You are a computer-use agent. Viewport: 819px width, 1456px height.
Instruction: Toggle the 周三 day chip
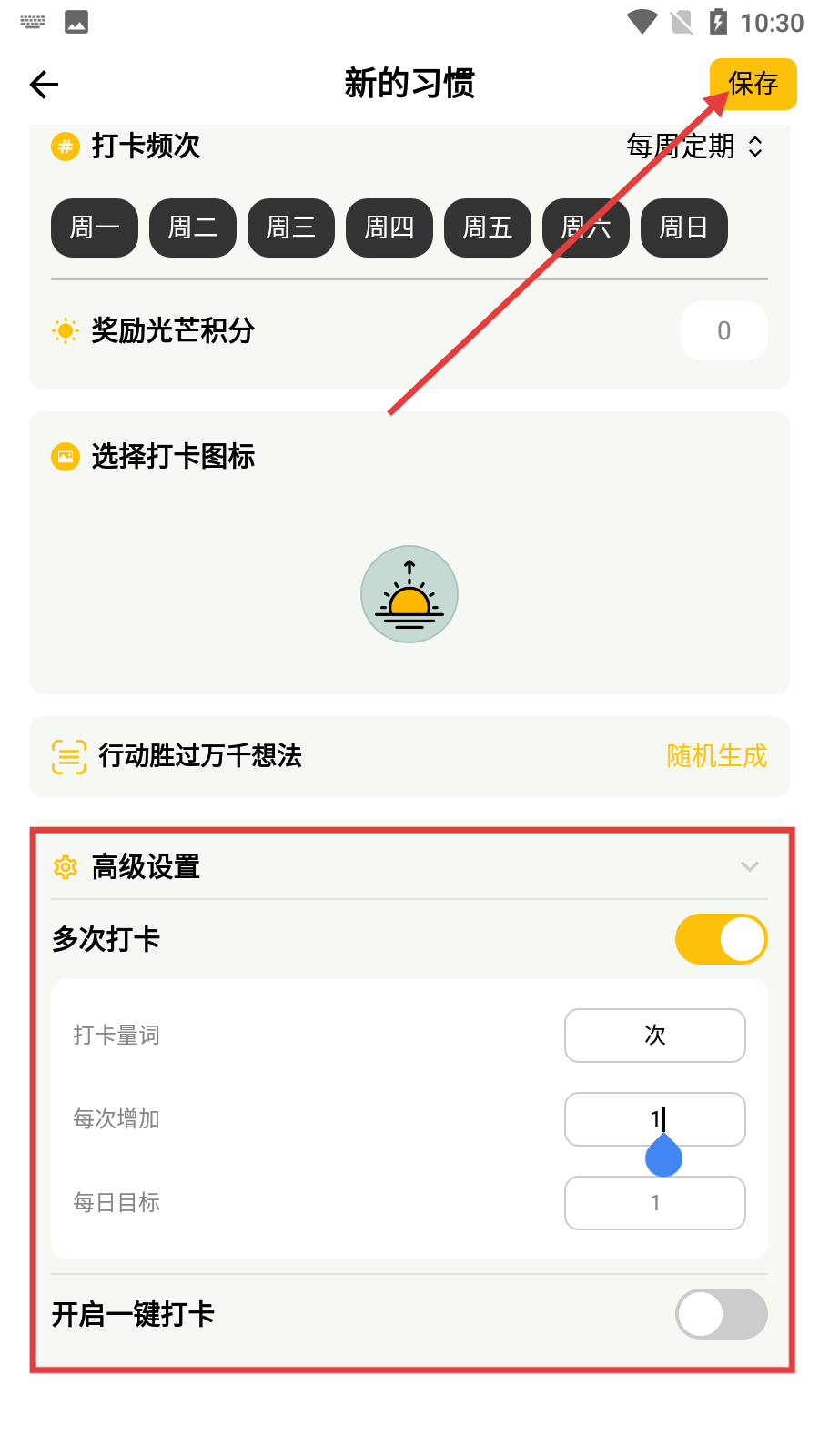coord(291,227)
